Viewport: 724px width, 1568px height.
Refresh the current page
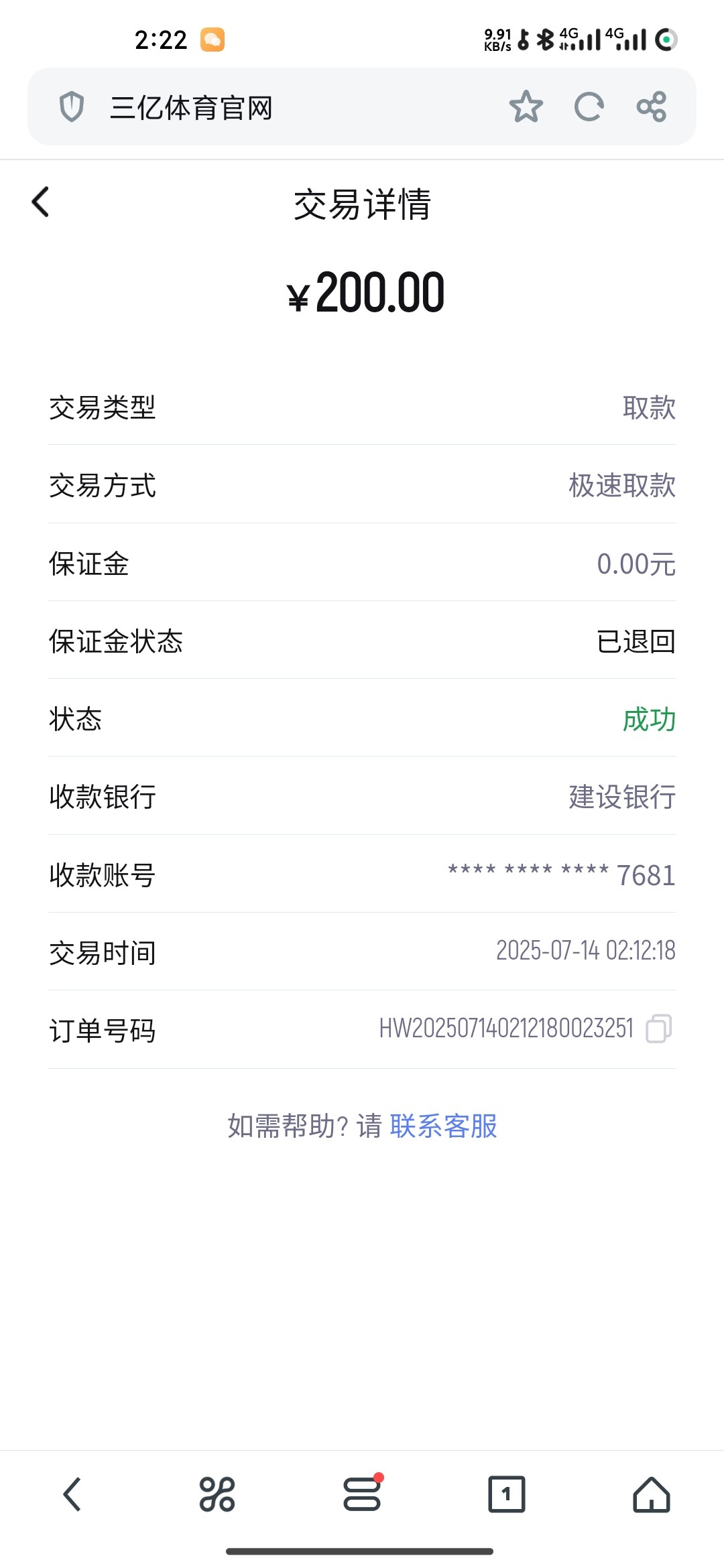coord(589,108)
